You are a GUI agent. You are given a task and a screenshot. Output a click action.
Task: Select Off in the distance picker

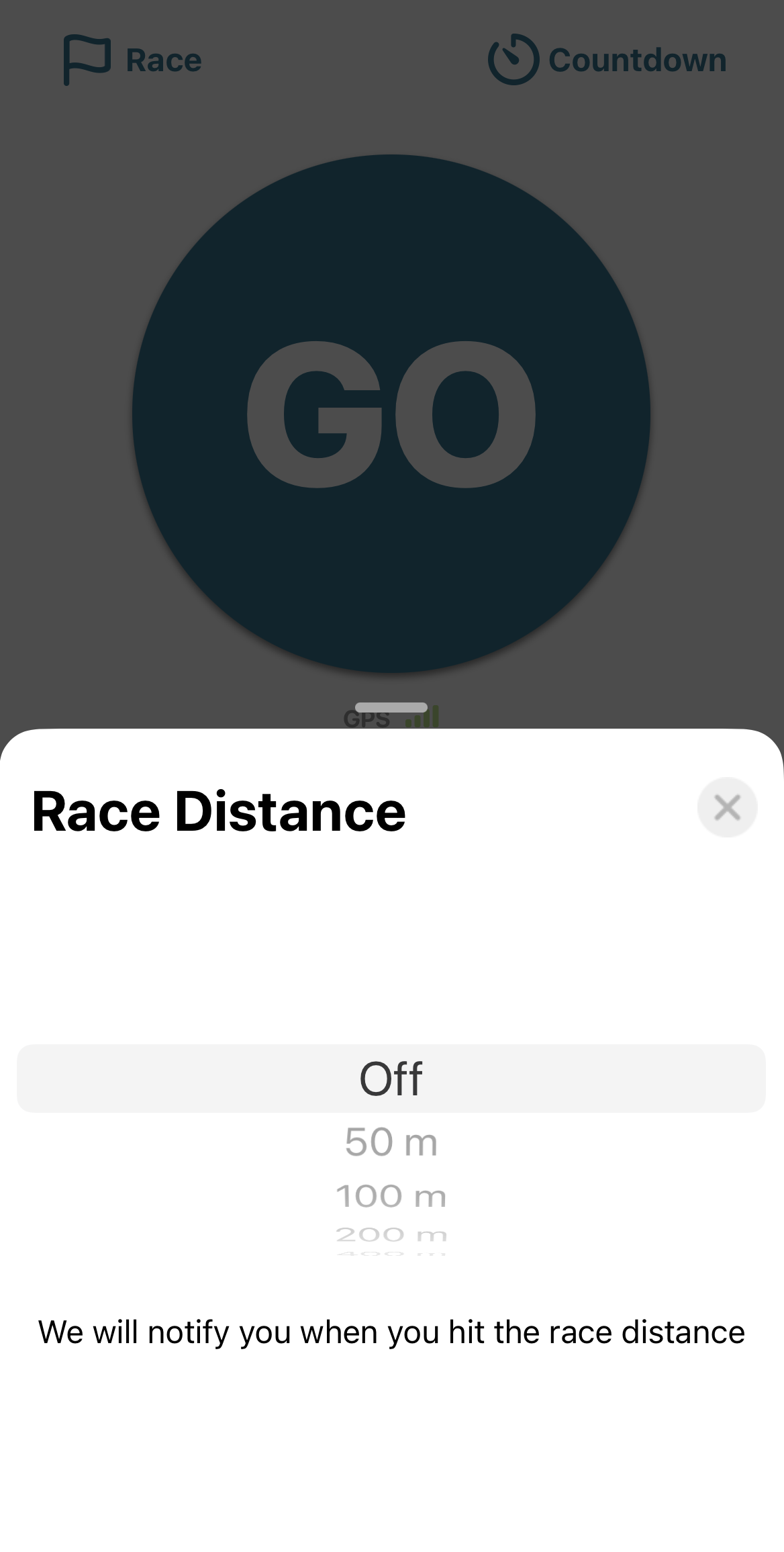[x=391, y=1079]
